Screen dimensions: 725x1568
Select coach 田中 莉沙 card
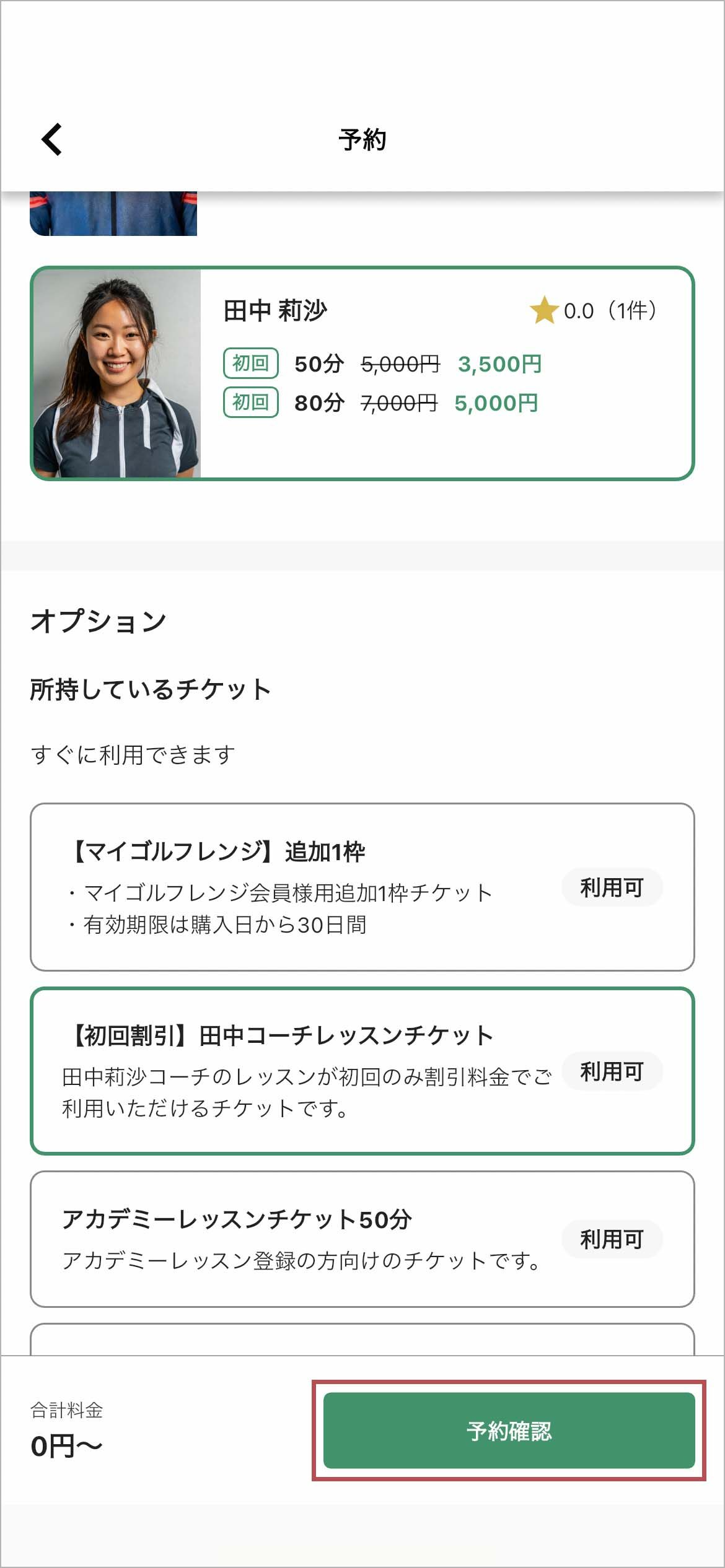[x=362, y=373]
